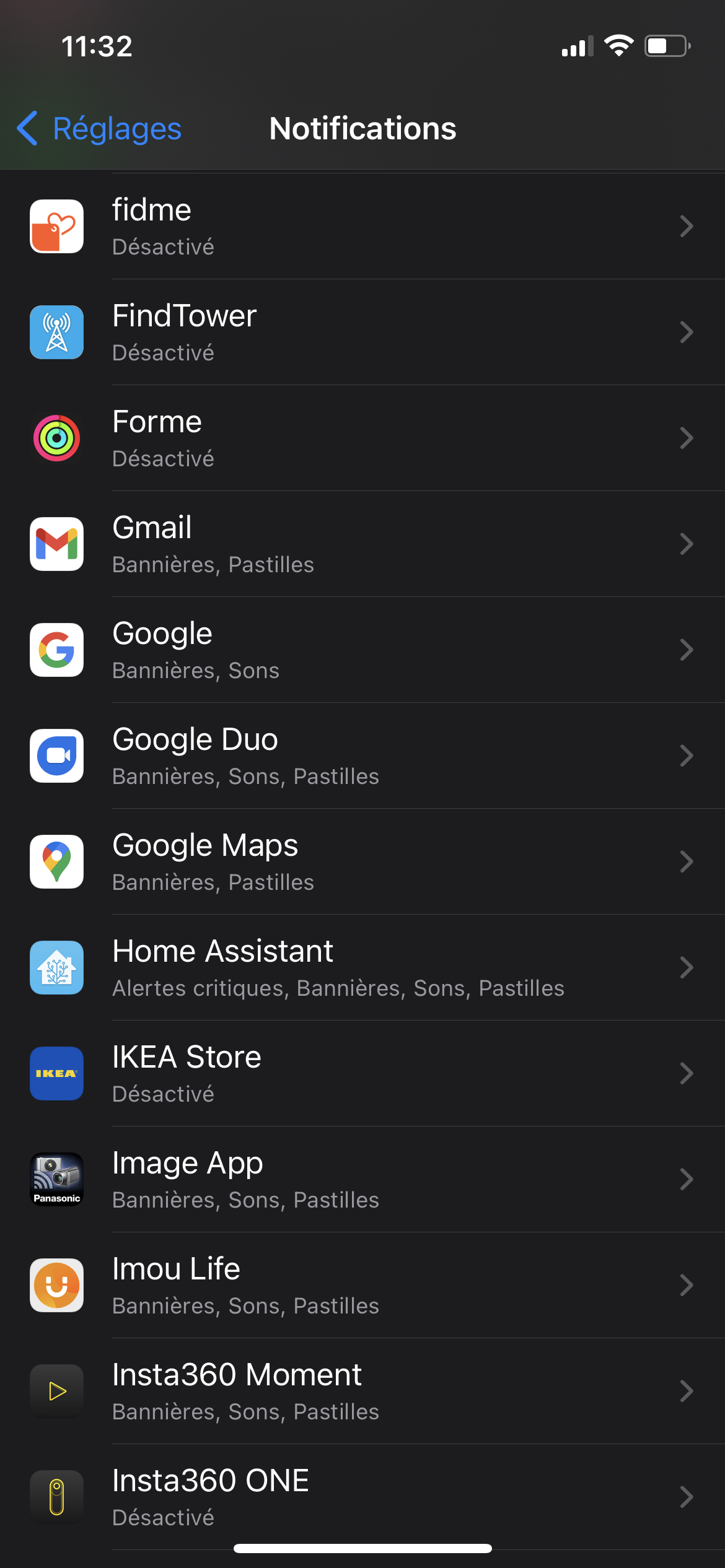725x1568 pixels.
Task: Select the Forme row
Action: [x=362, y=438]
